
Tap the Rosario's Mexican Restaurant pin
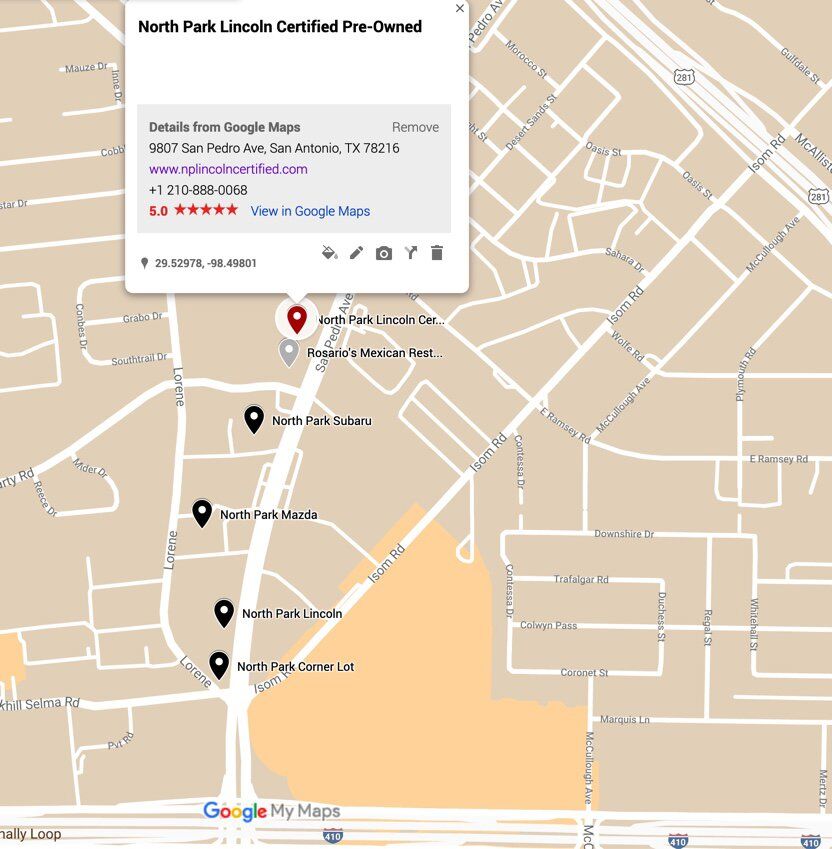tap(289, 352)
